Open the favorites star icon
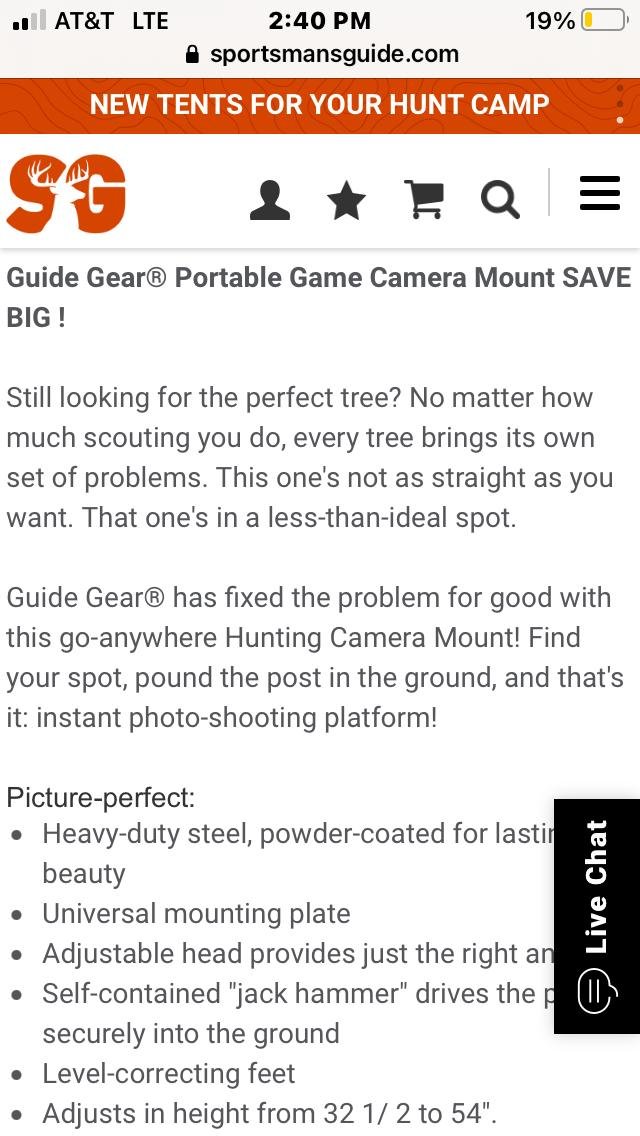 (346, 200)
